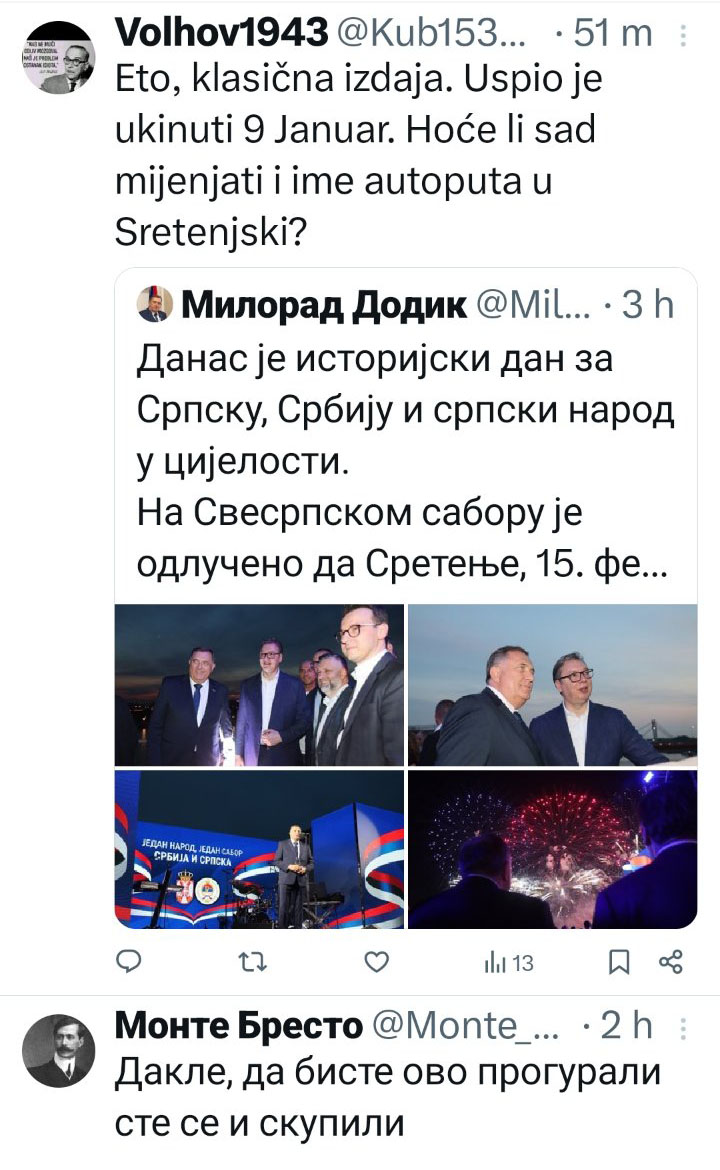Open overflow menu on Монте Бресто's tweet
The width and height of the screenshot is (720, 1170).
pyautogui.click(x=683, y=1030)
